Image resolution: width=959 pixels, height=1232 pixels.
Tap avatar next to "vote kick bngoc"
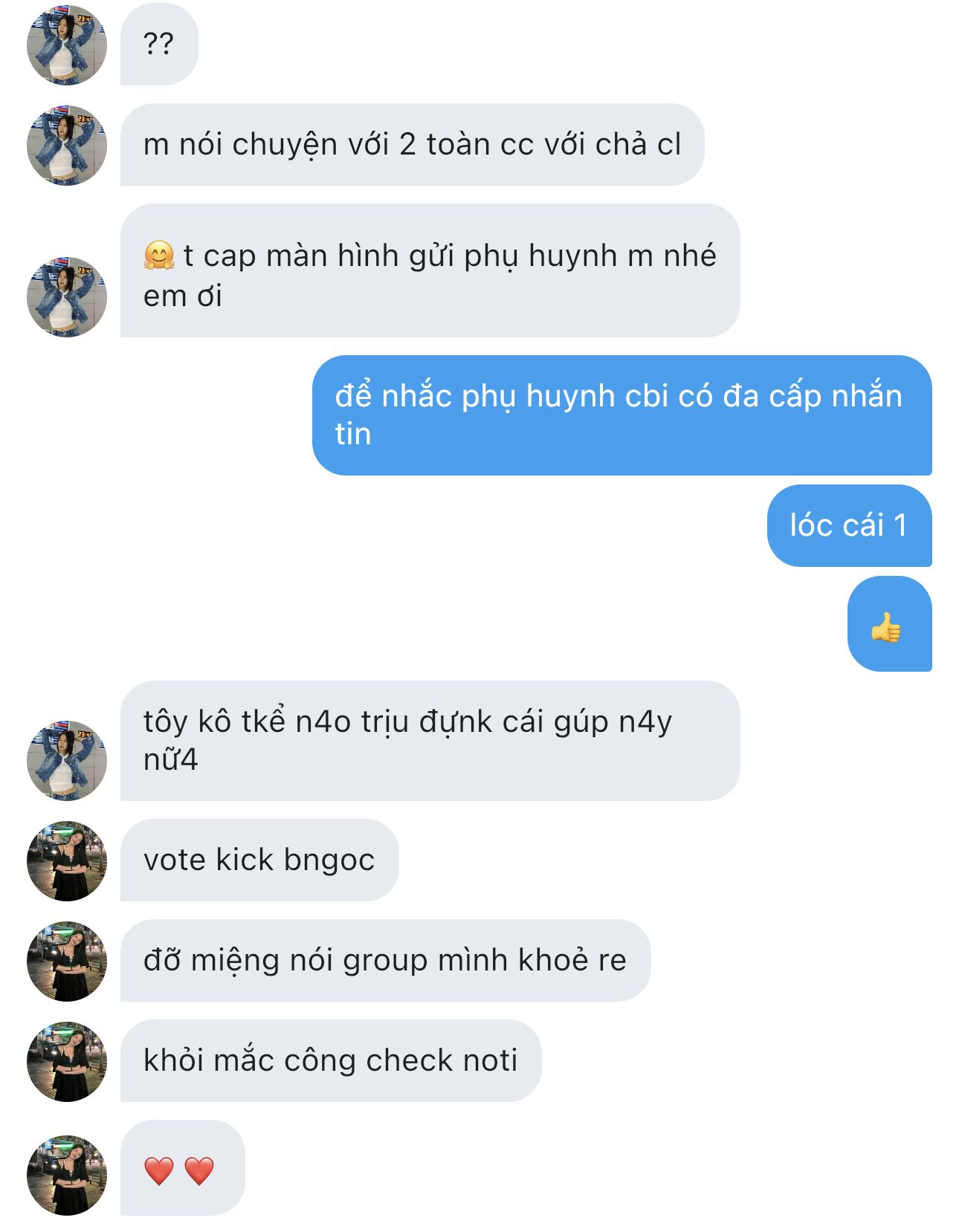tap(67, 860)
